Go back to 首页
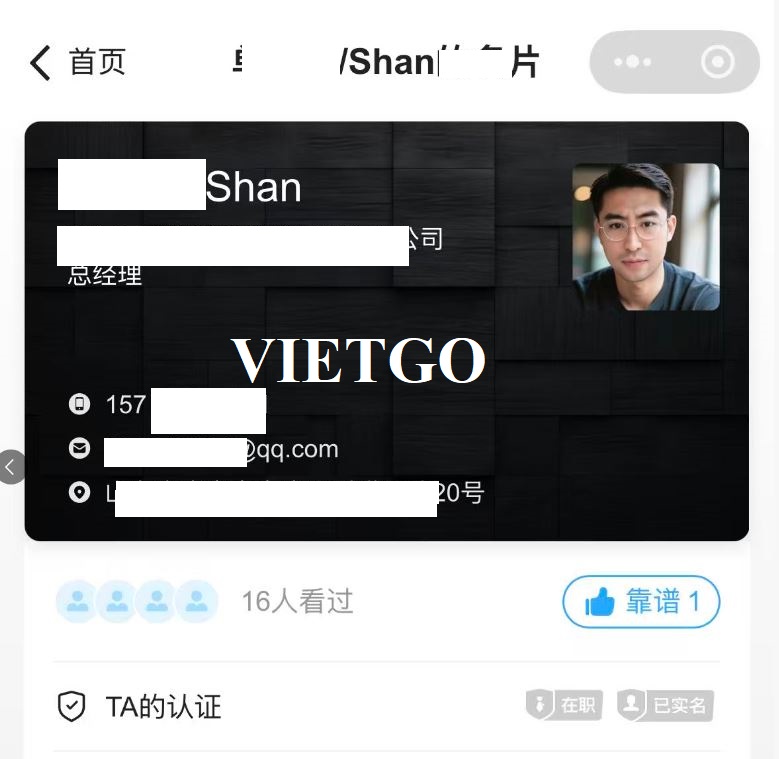This screenshot has height=759, width=779. [x=78, y=62]
